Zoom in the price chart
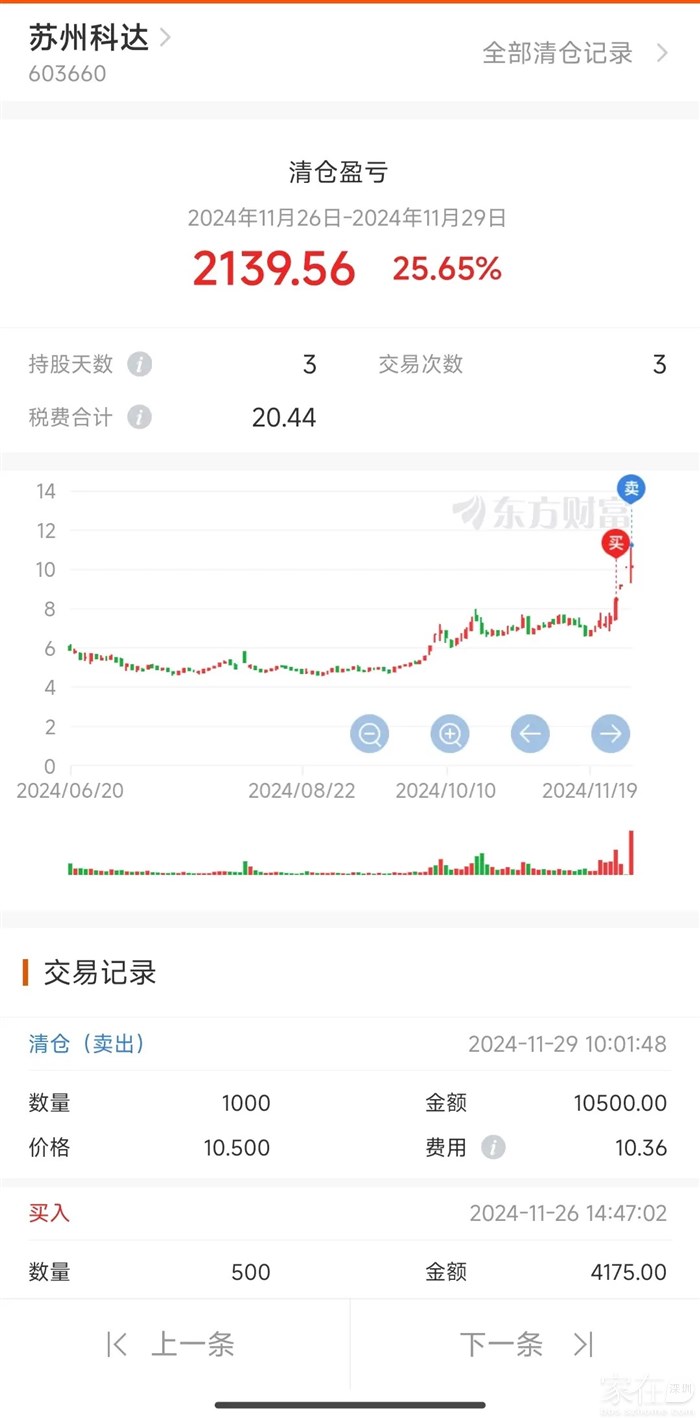700x1419 pixels. (450, 734)
